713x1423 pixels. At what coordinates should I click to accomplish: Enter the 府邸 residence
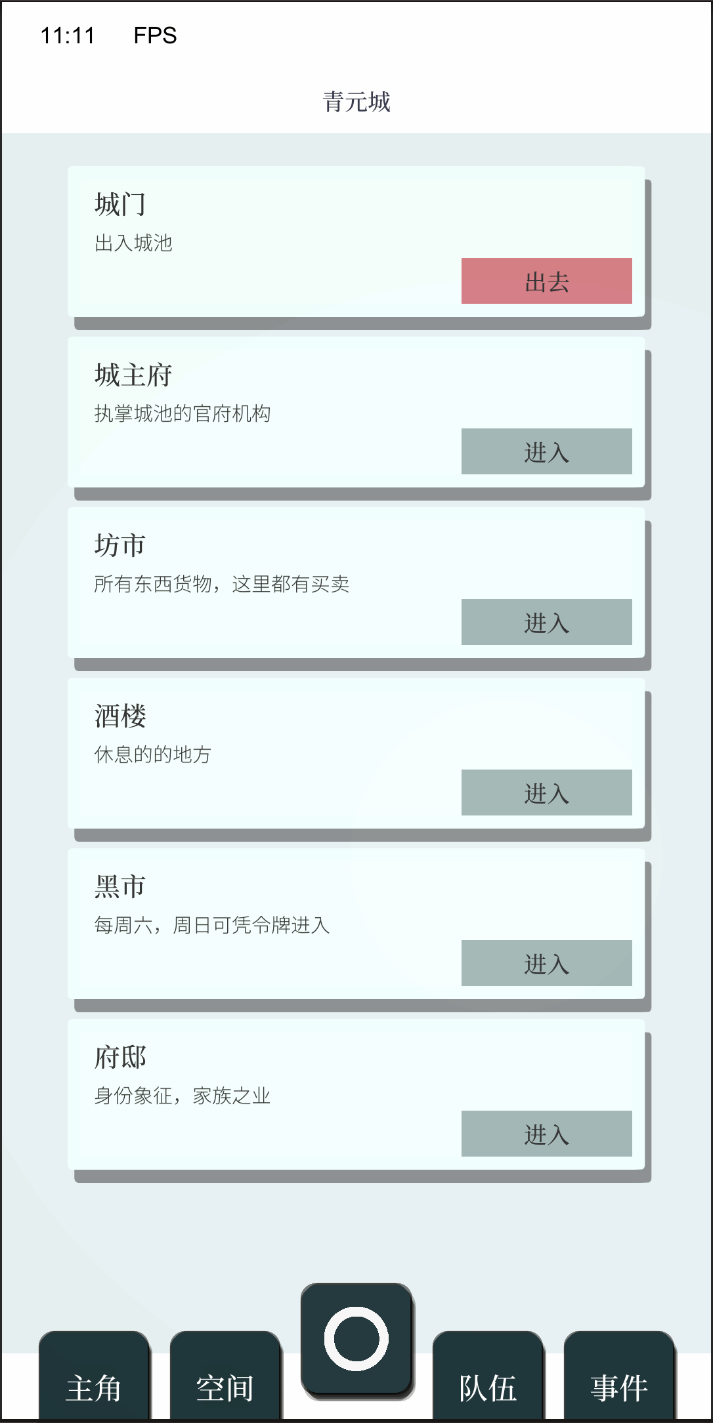point(546,1133)
